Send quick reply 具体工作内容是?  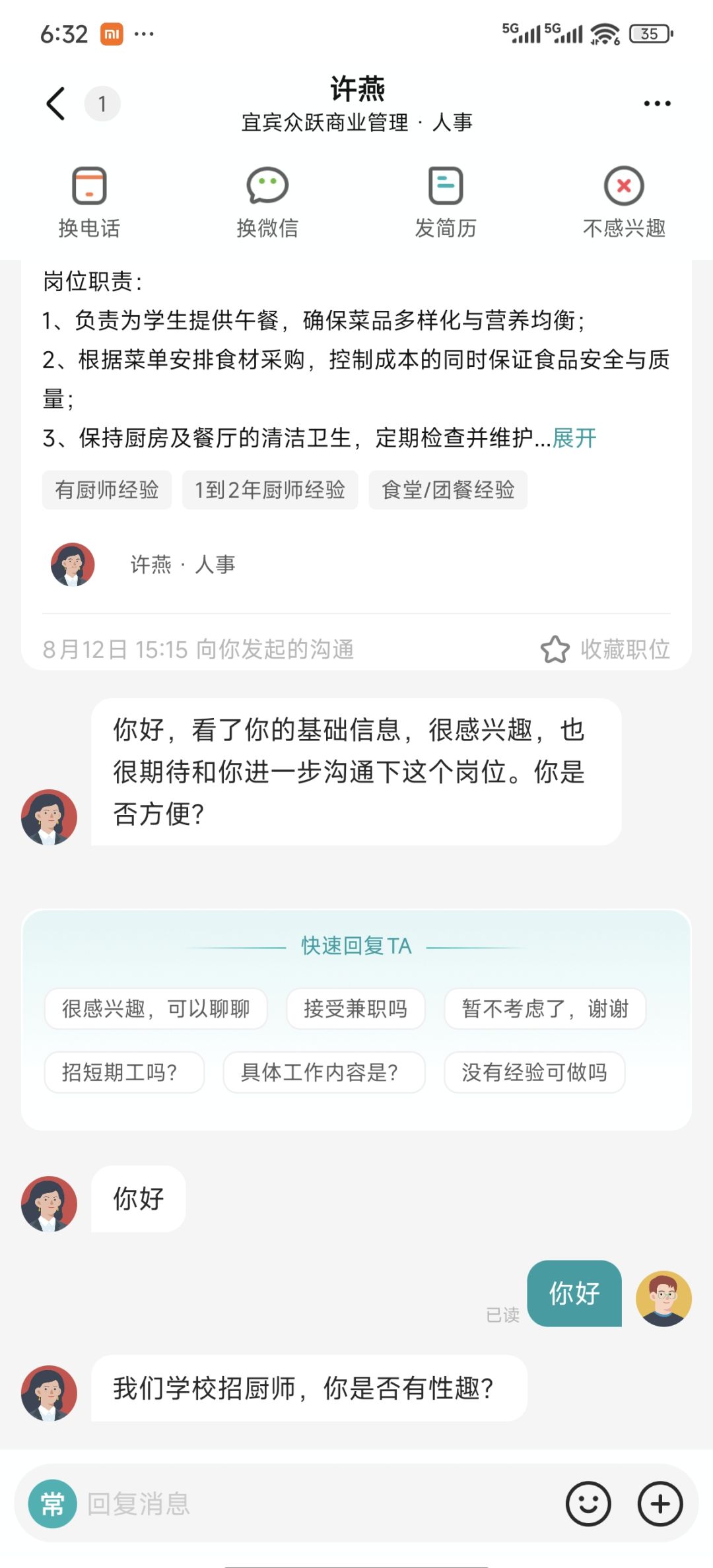click(x=323, y=1072)
